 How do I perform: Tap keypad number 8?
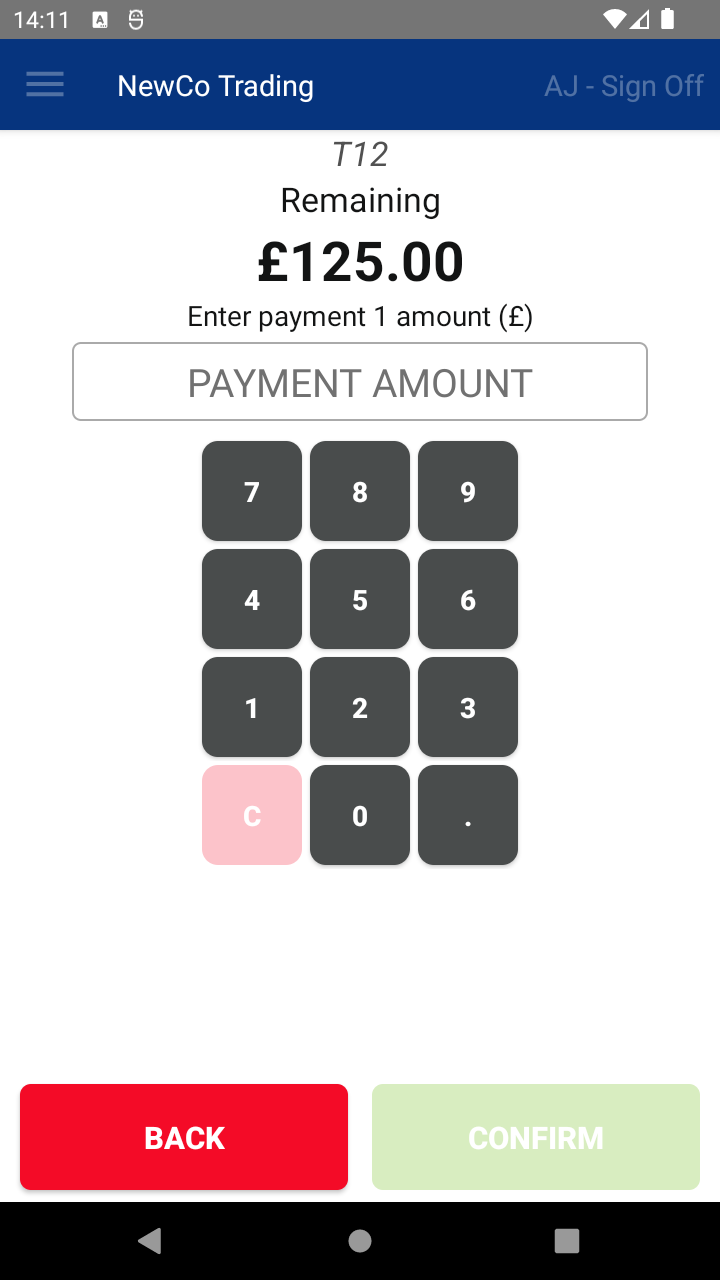tap(360, 491)
